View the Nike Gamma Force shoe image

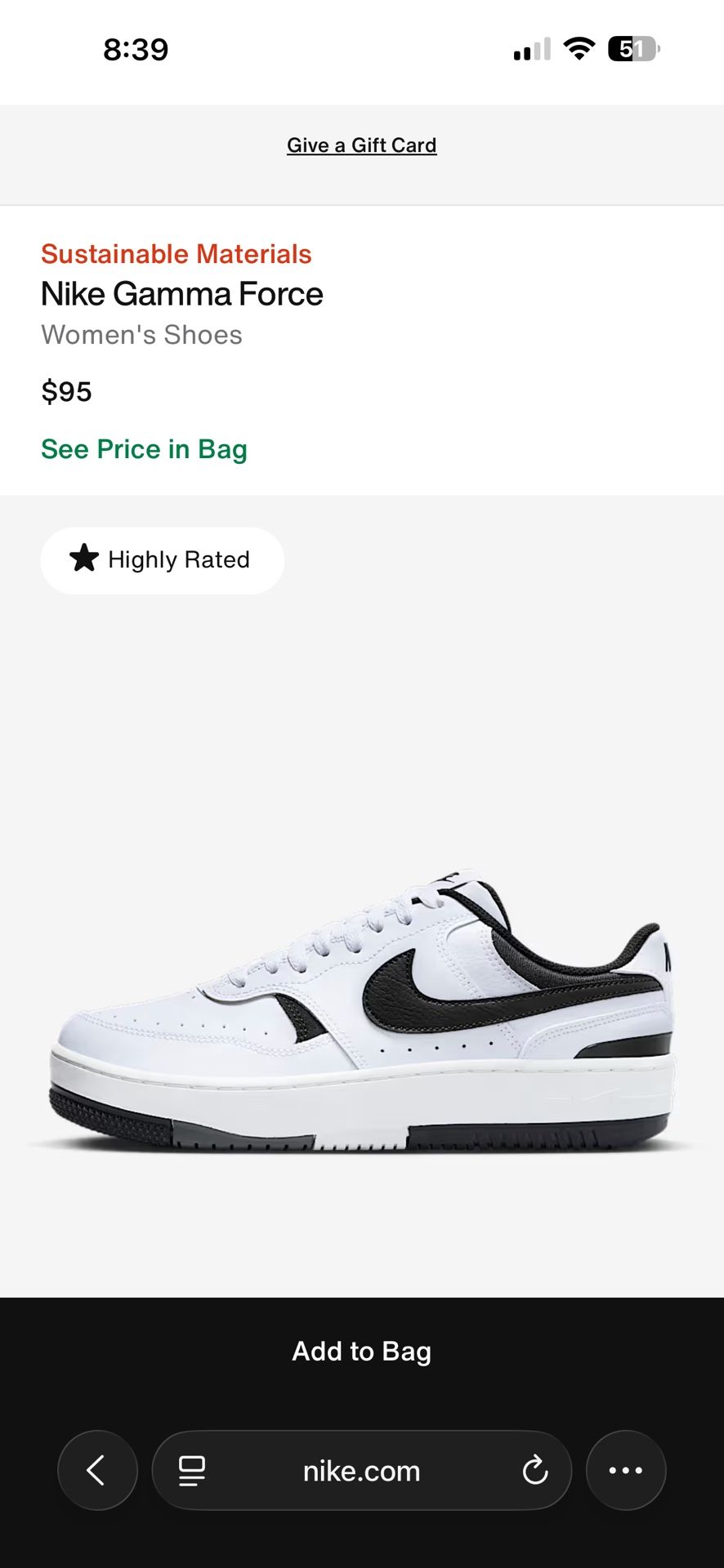pos(361,1013)
